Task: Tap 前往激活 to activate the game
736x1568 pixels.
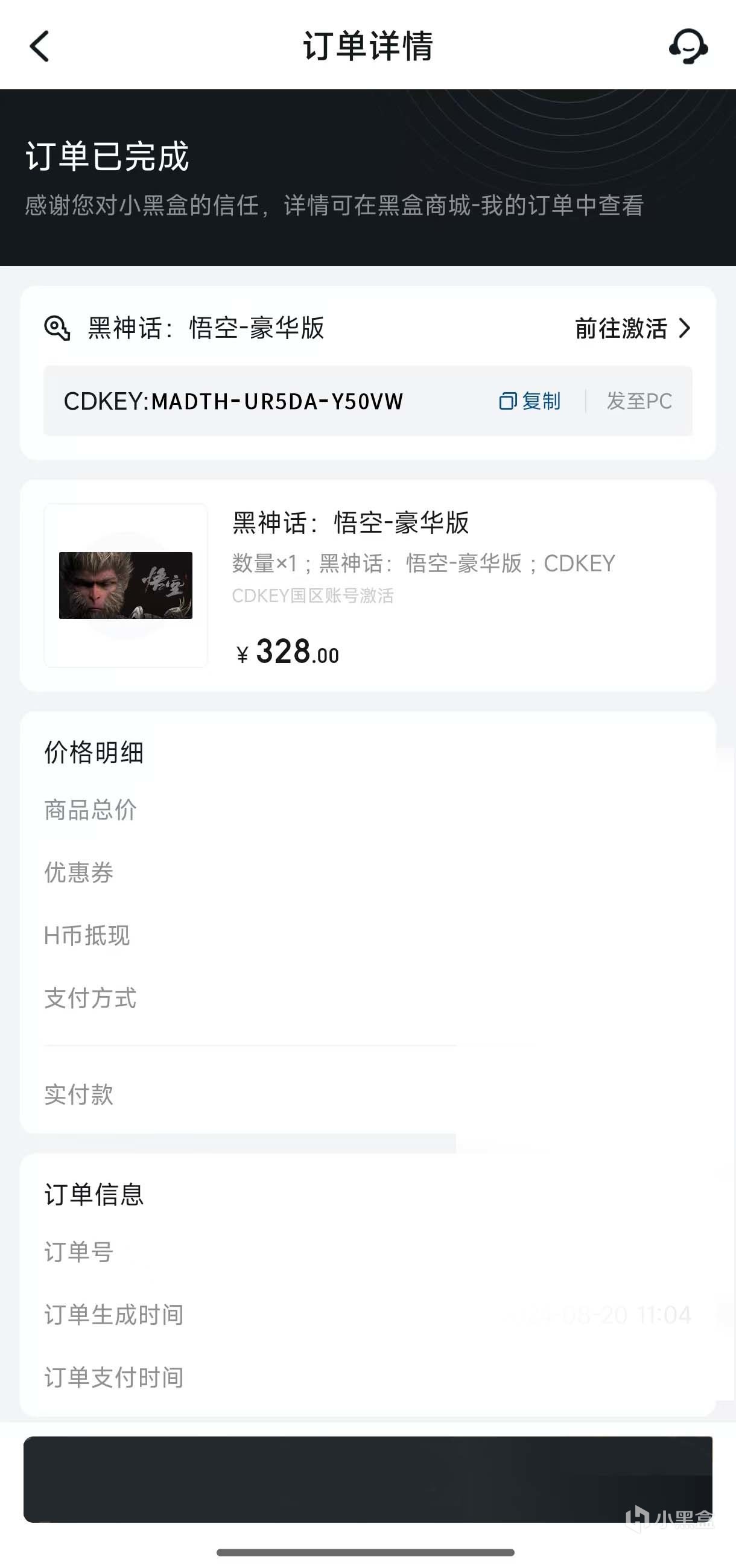Action: click(x=632, y=329)
